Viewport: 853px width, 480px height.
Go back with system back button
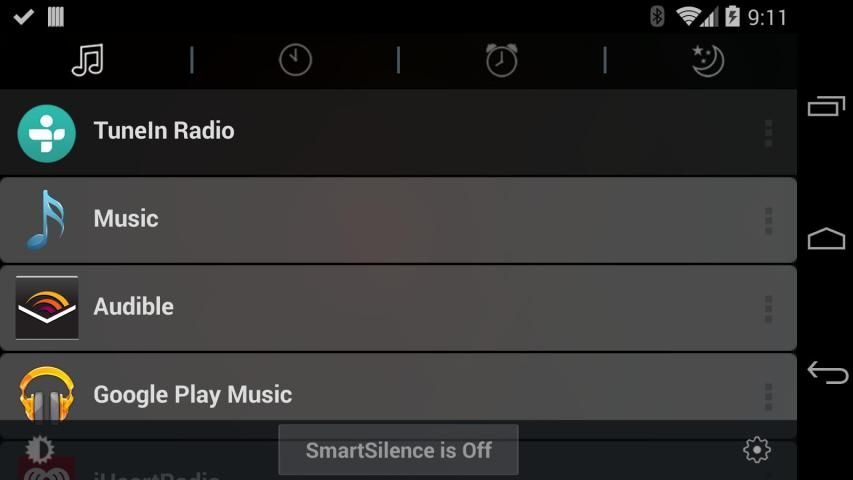point(826,372)
